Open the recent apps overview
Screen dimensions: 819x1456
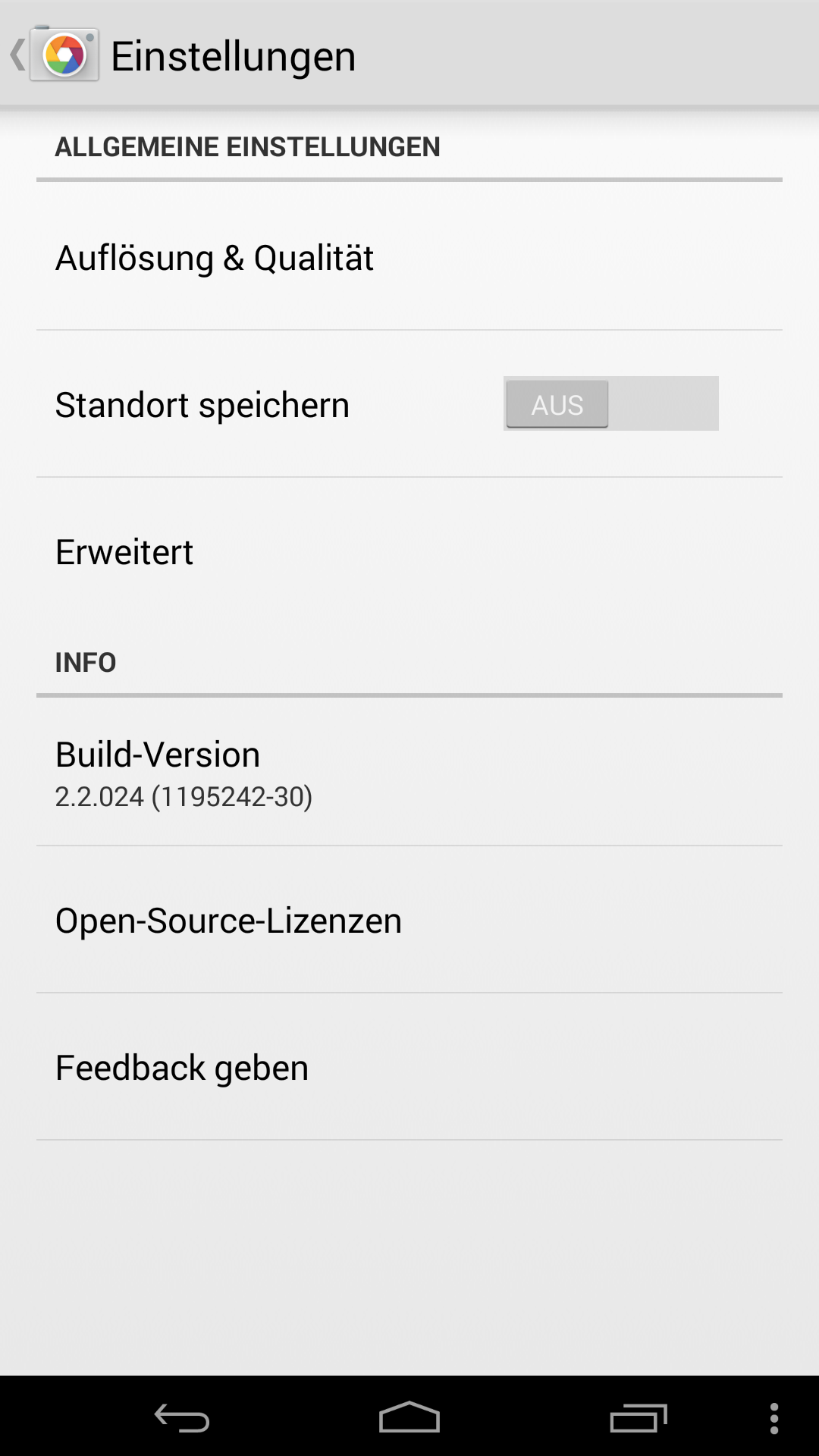(x=639, y=1418)
